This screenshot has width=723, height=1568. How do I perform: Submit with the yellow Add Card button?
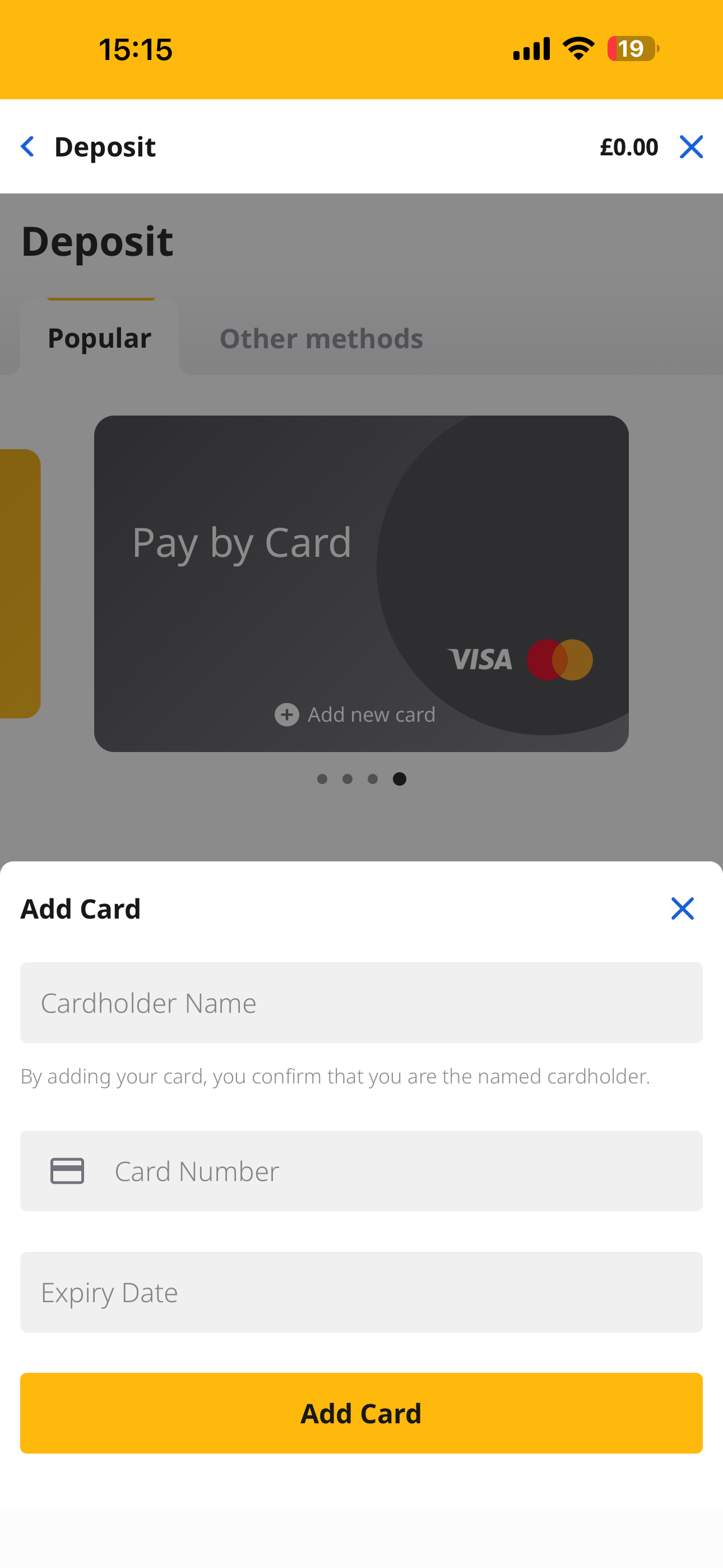[361, 1413]
